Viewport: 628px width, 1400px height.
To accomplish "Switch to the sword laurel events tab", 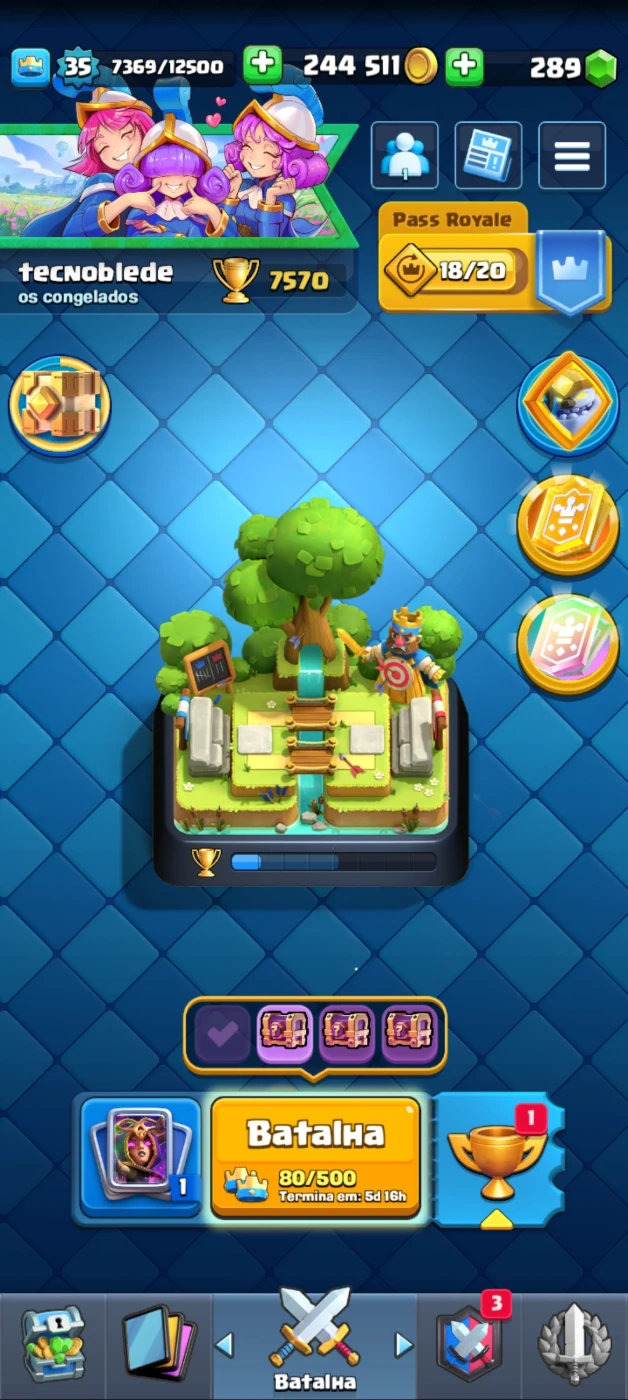I will (575, 1345).
